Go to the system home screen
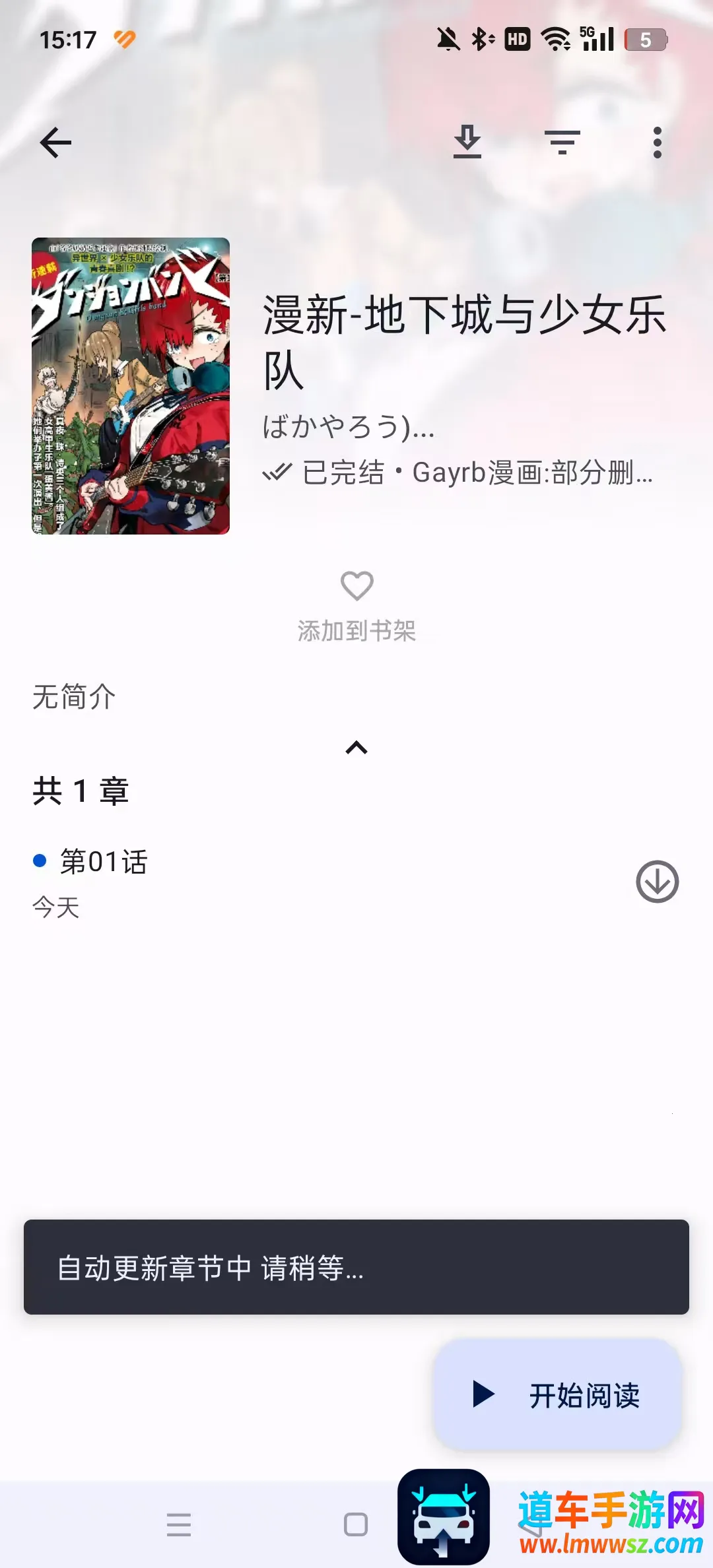Image resolution: width=713 pixels, height=1568 pixels. tap(356, 1524)
